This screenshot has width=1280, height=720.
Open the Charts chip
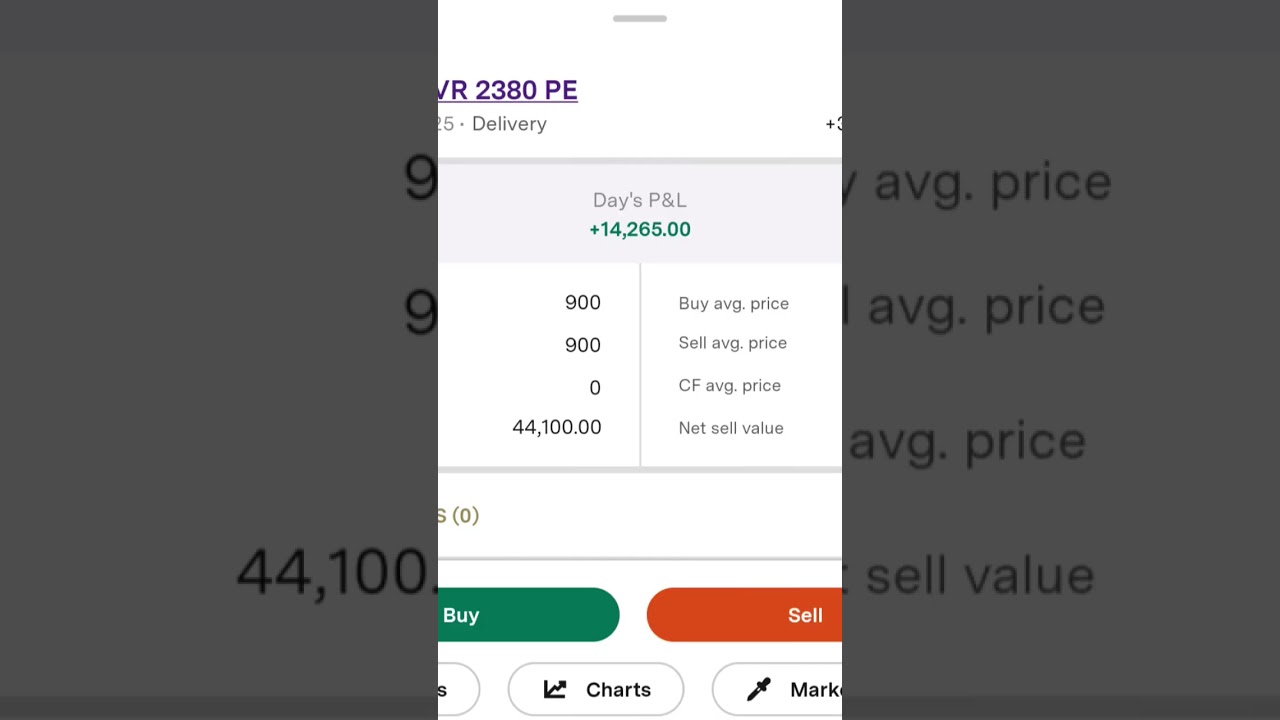coord(596,690)
